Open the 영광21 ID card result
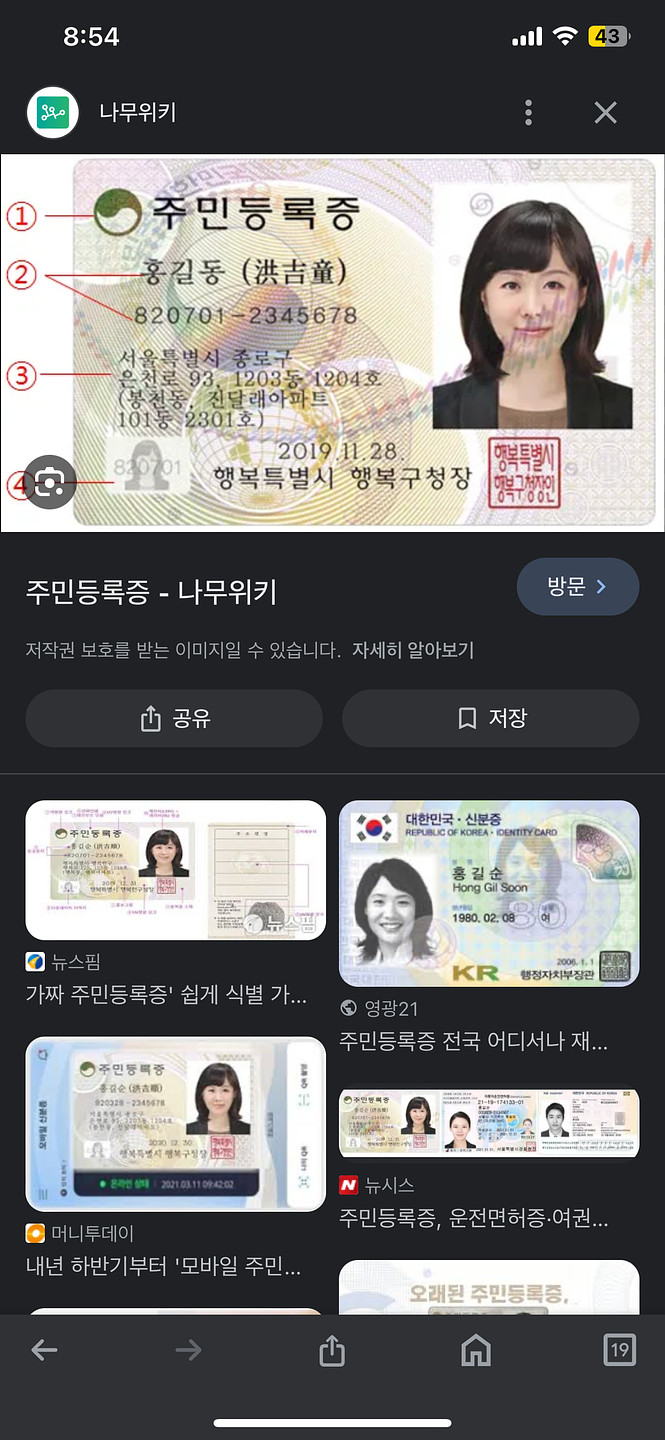 coord(488,892)
